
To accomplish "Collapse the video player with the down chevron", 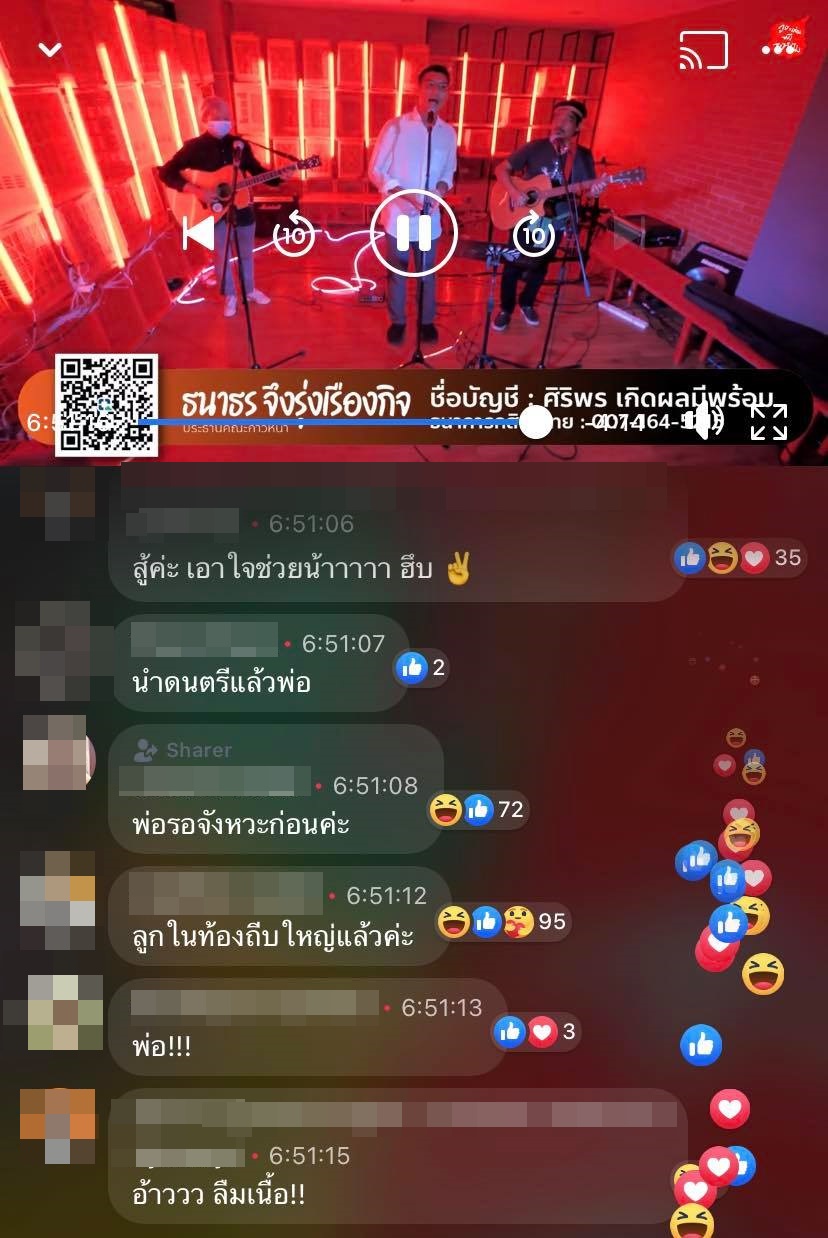I will pos(50,50).
